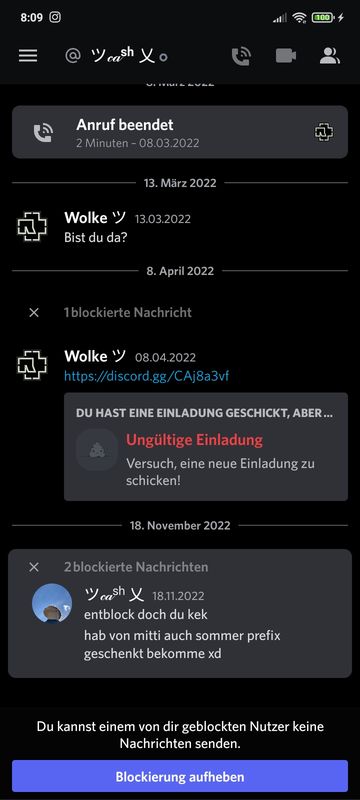Open the chat title in the header
The height and width of the screenshot is (800, 360).
point(117,55)
